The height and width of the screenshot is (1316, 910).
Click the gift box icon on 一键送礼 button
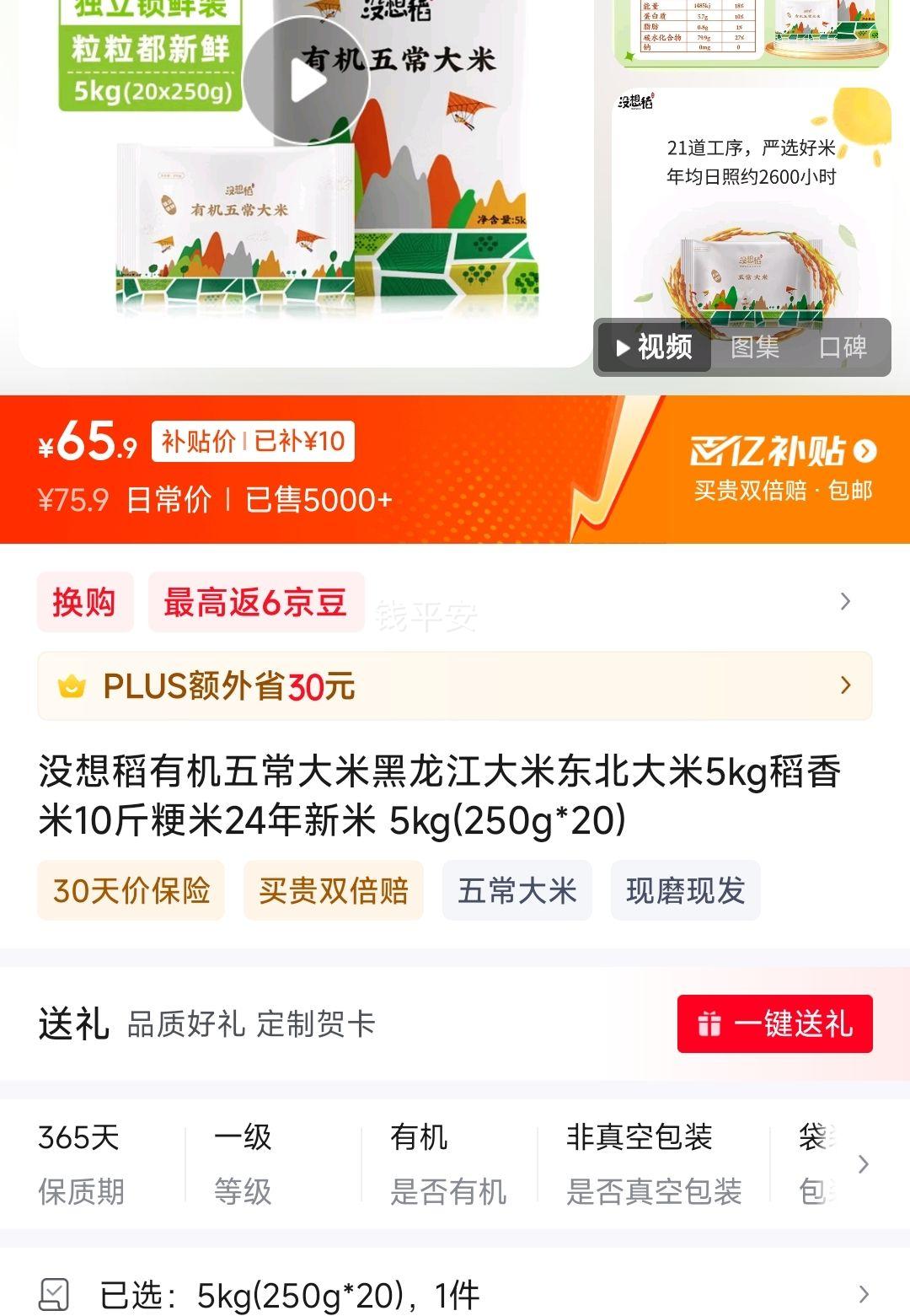pos(710,1023)
